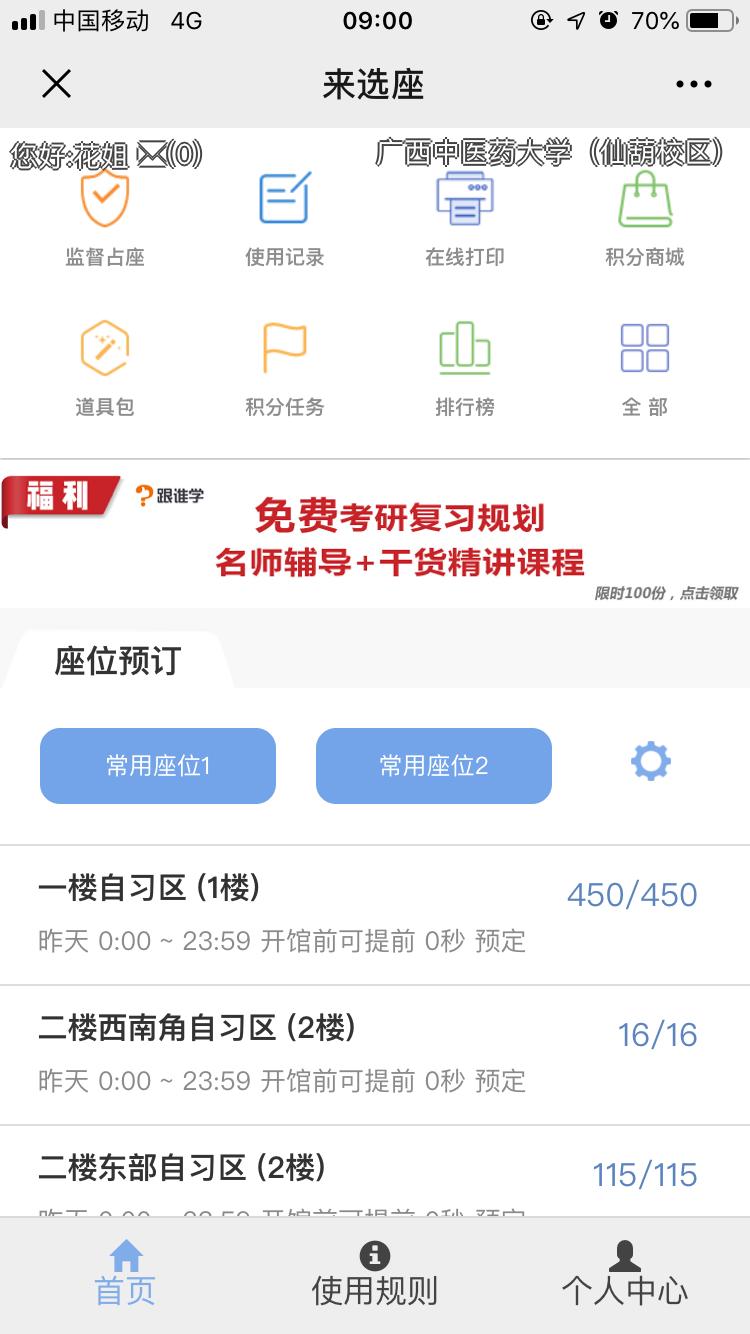Select 常用座位2 button
The image size is (750, 1334).
(434, 766)
